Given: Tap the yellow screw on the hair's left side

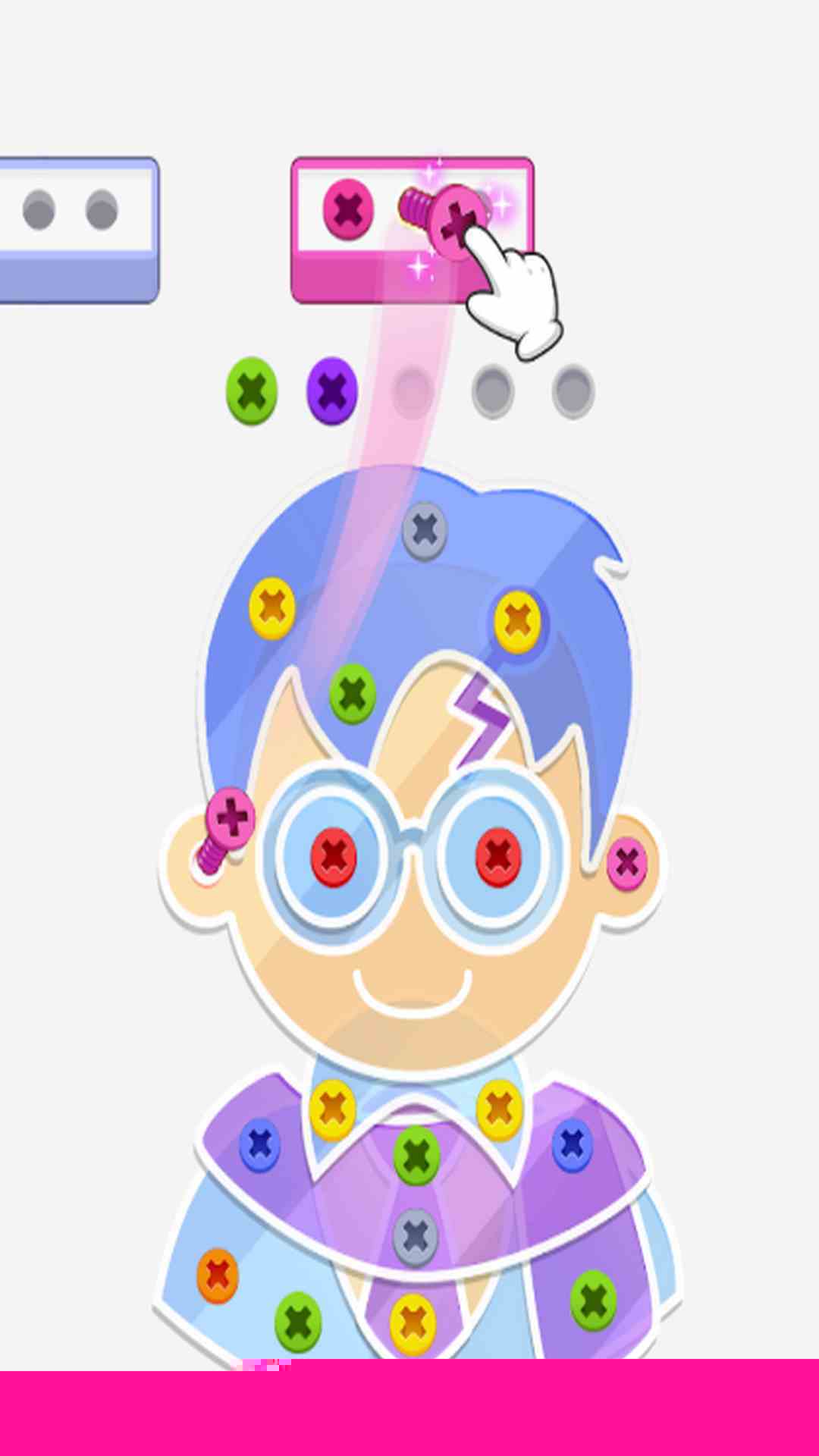Looking at the screenshot, I should (x=271, y=607).
